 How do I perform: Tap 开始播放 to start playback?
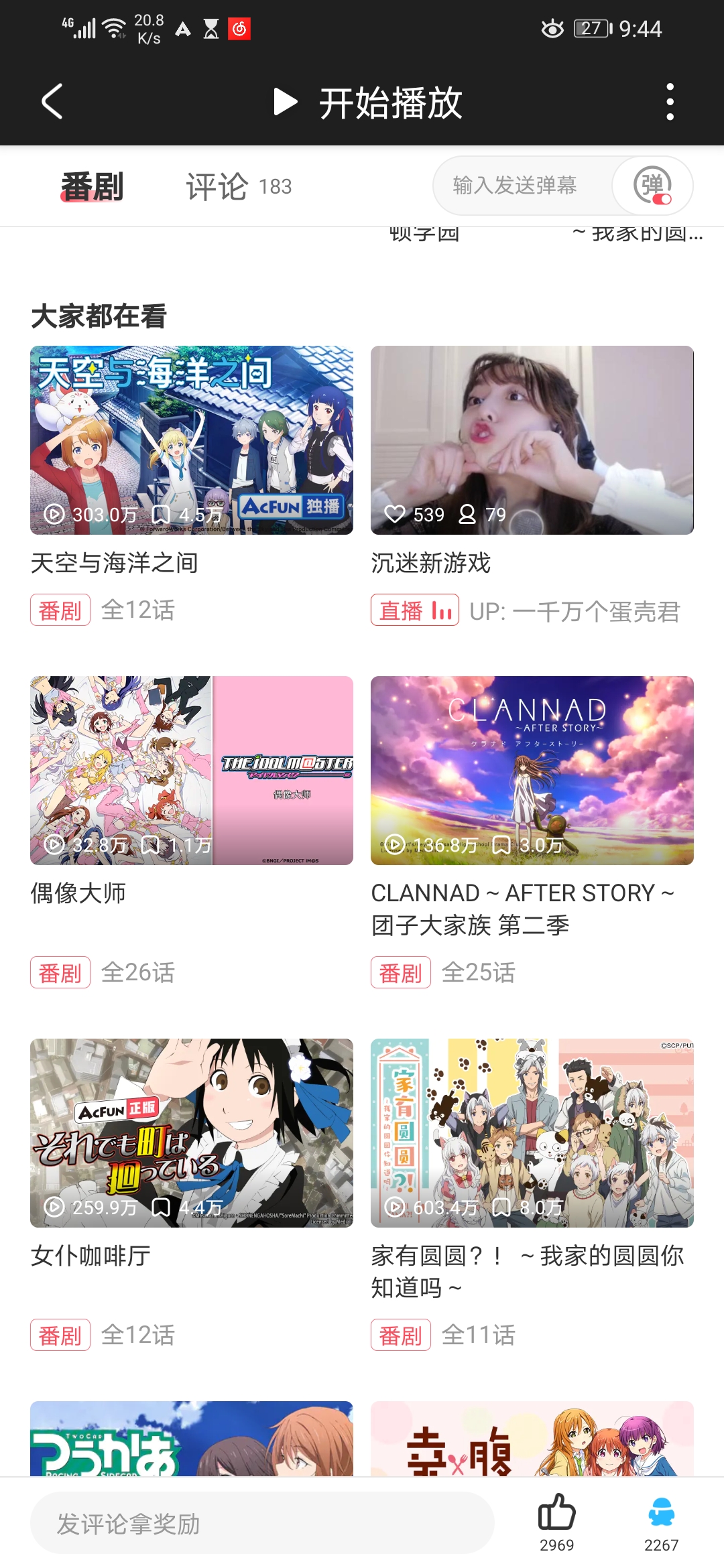tap(369, 103)
